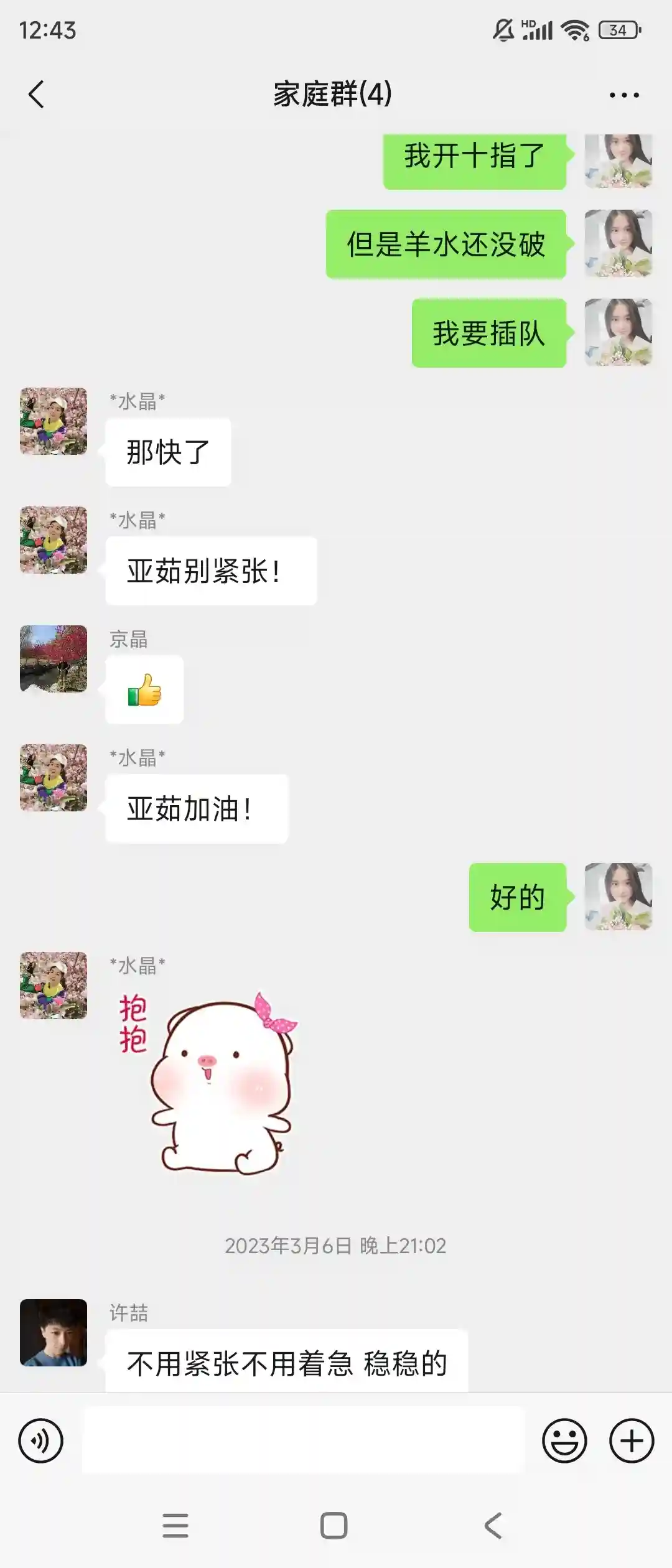Tap 京晶's profile avatar

pyautogui.click(x=54, y=658)
